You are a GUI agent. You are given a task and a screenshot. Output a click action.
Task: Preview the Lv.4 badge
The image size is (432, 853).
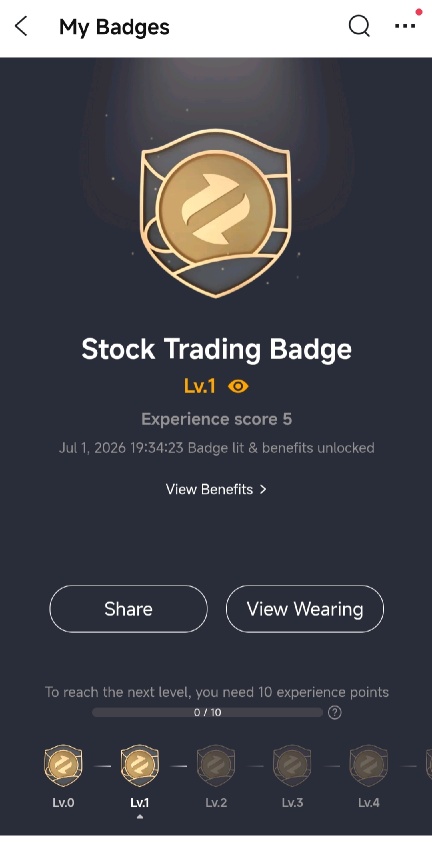click(369, 765)
